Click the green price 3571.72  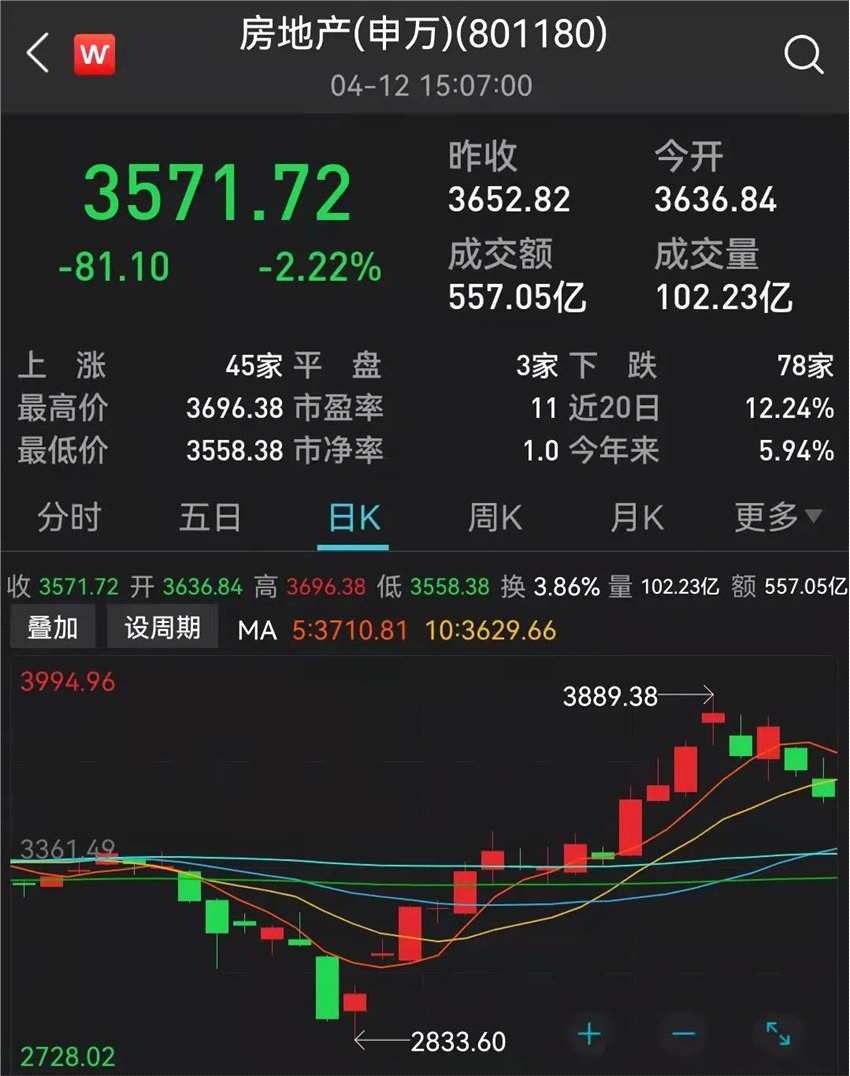tap(216, 192)
